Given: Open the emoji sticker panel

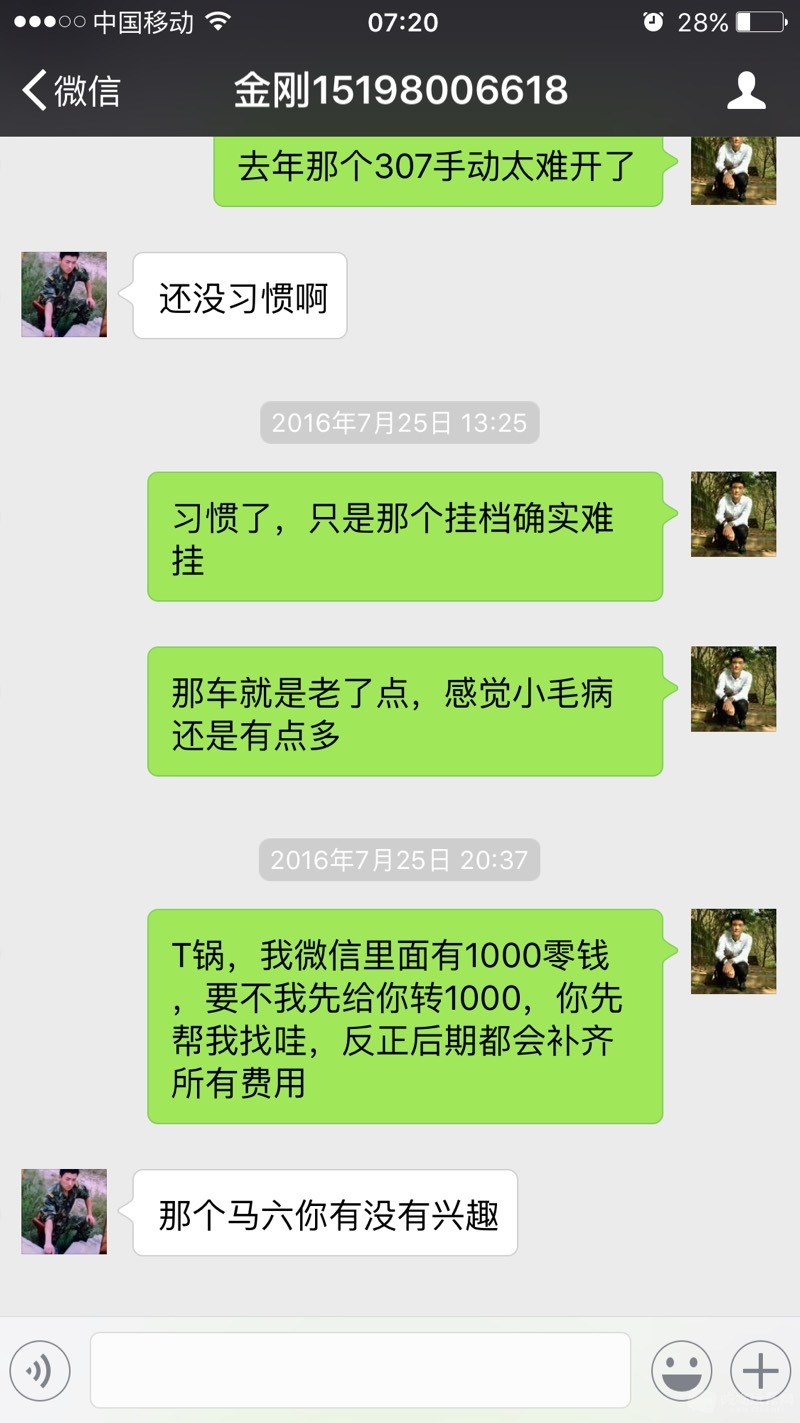Looking at the screenshot, I should (x=681, y=1370).
